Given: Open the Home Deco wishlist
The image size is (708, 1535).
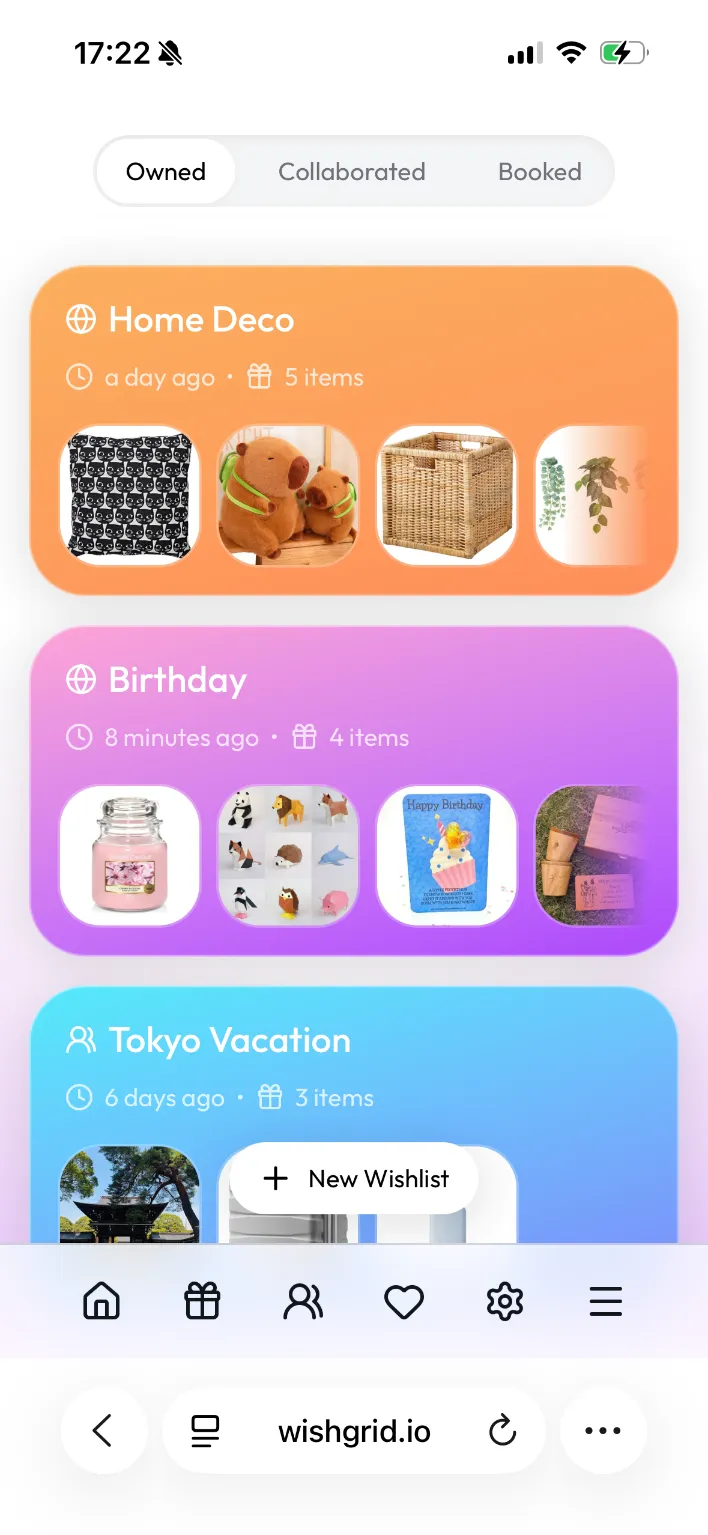Looking at the screenshot, I should coord(201,320).
